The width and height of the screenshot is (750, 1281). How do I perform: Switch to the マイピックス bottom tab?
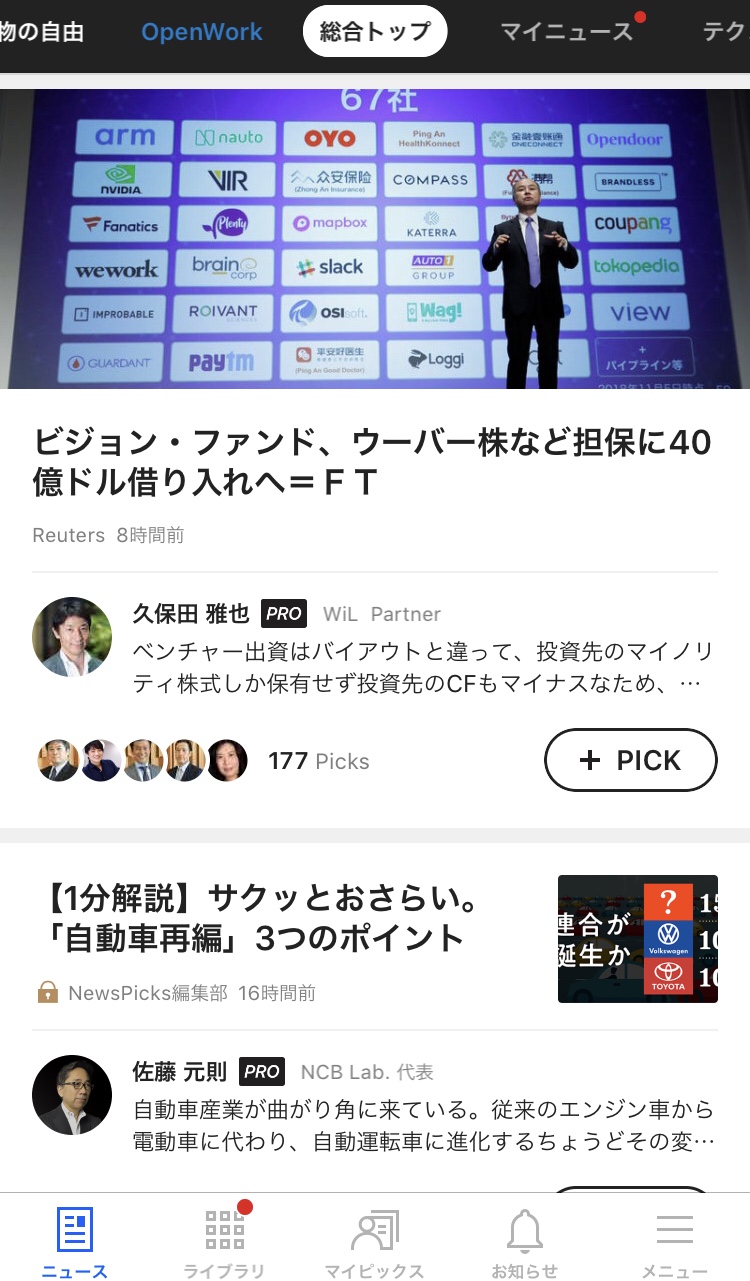coord(375,1241)
